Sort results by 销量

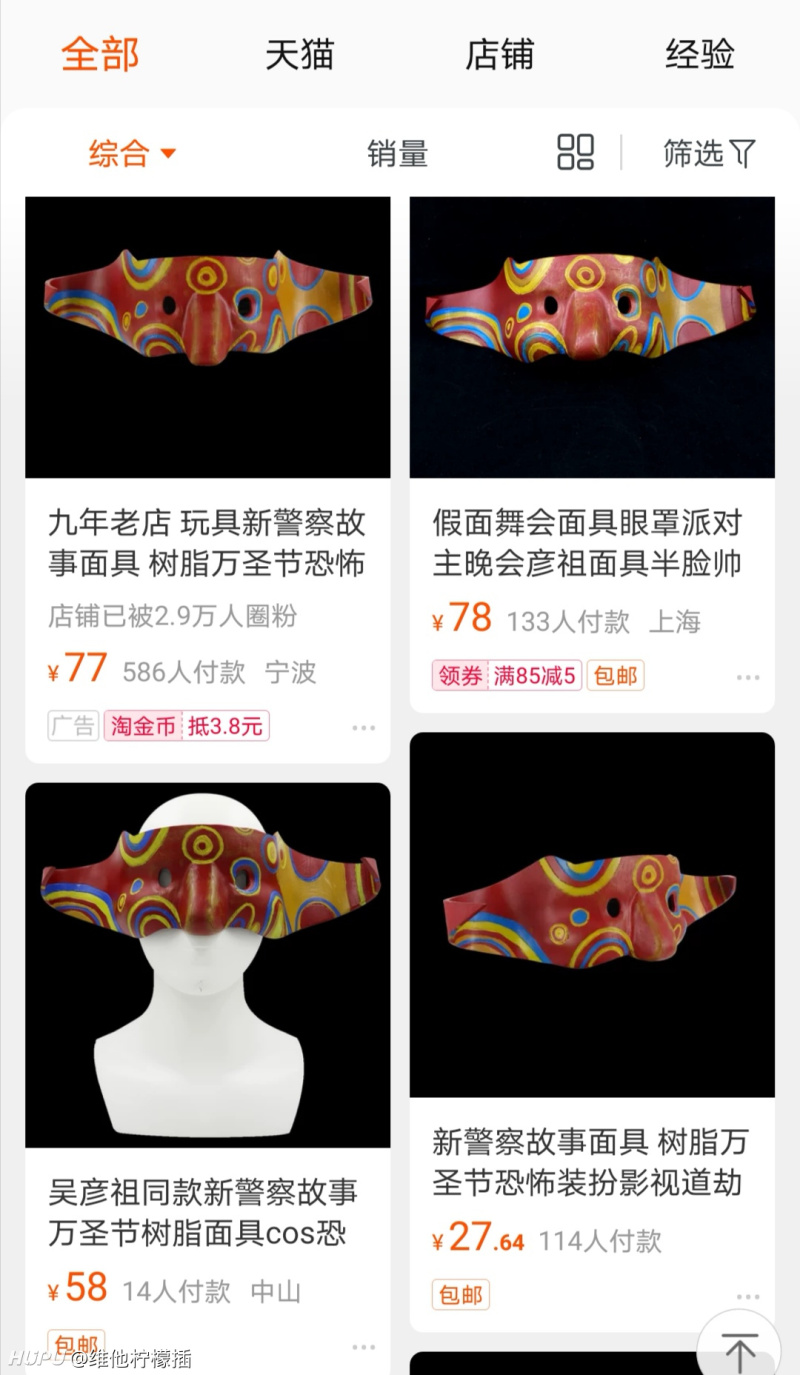(x=397, y=153)
